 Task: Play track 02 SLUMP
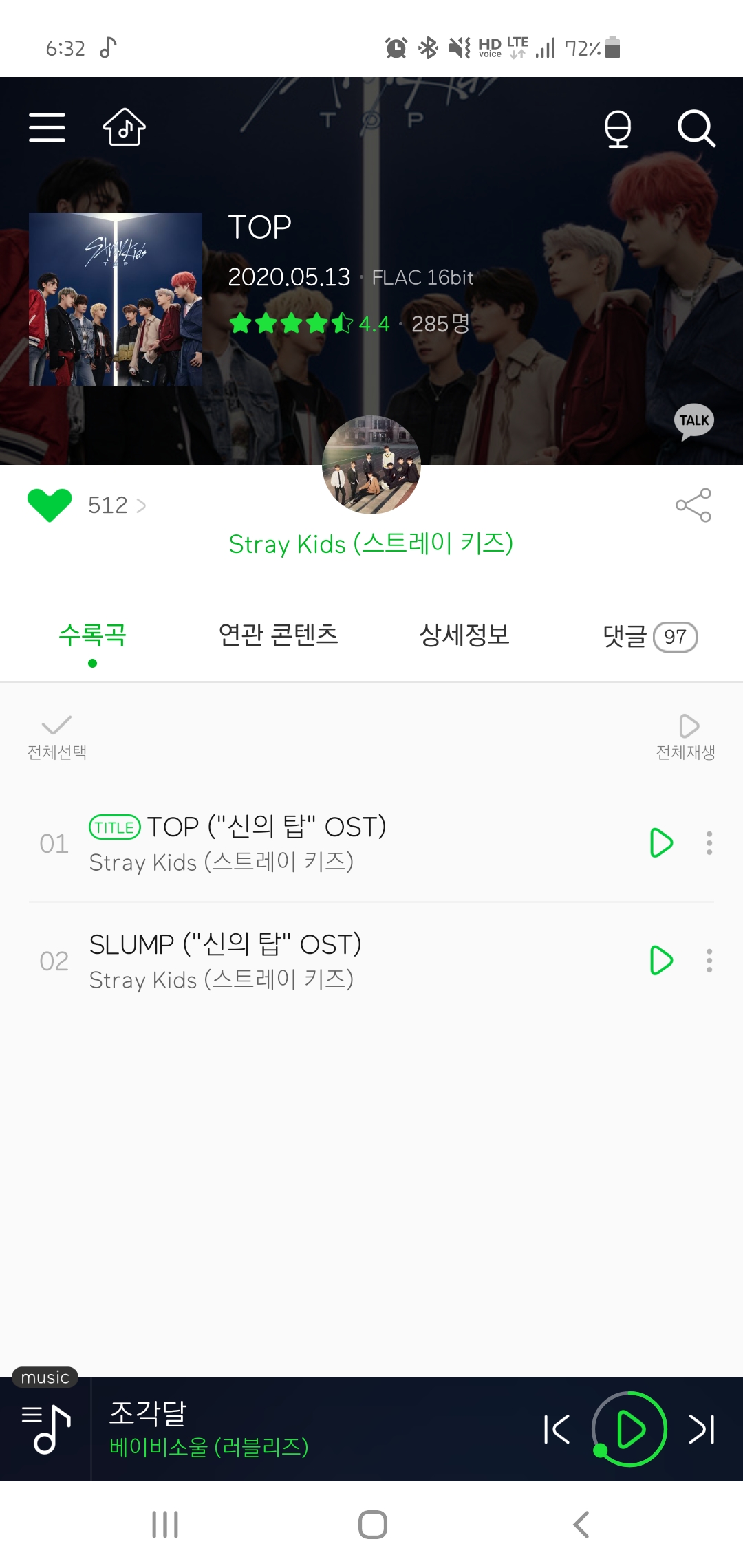pos(660,960)
